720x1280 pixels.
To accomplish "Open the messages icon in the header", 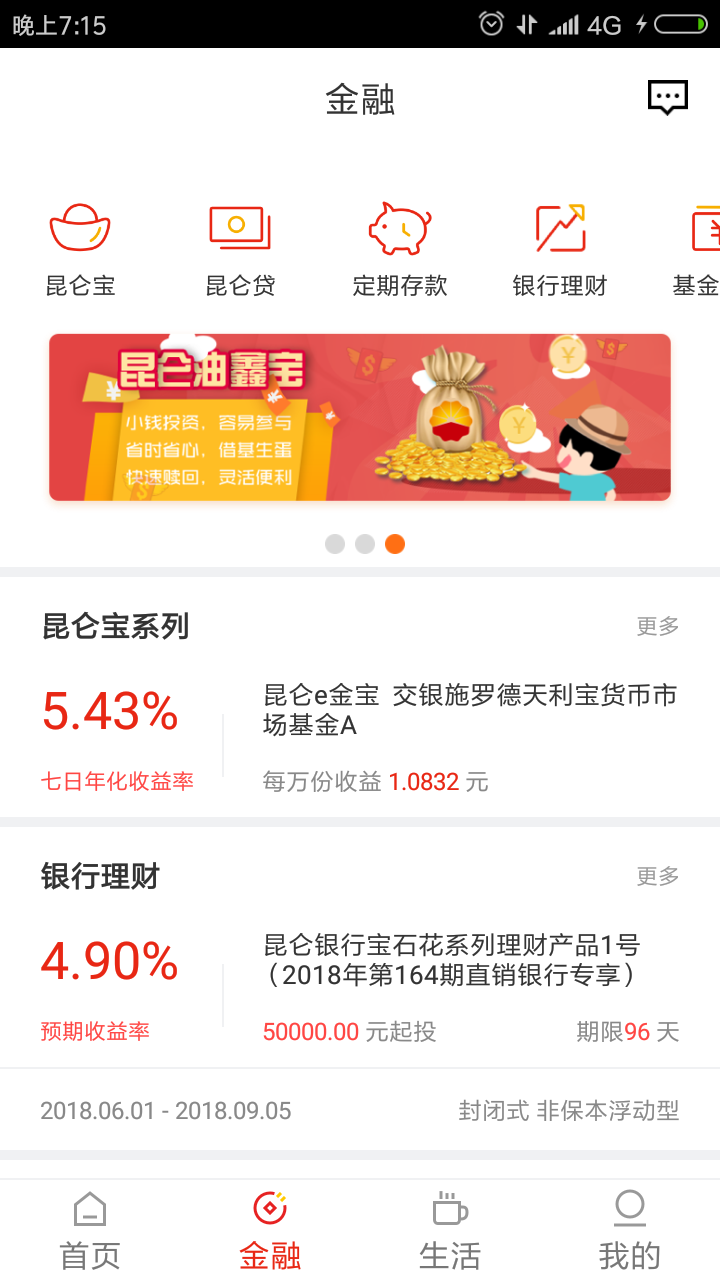I will (667, 98).
